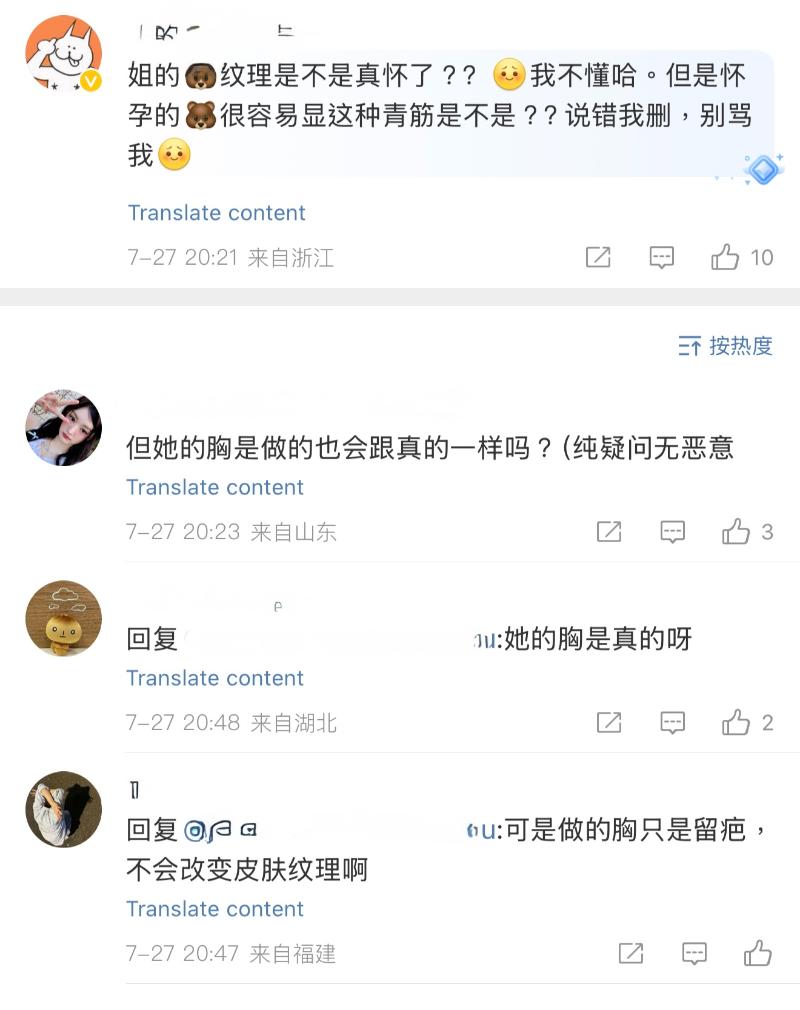The height and width of the screenshot is (1010, 800).
Task: Like the 20:47 reply from 福建
Action: [x=758, y=953]
